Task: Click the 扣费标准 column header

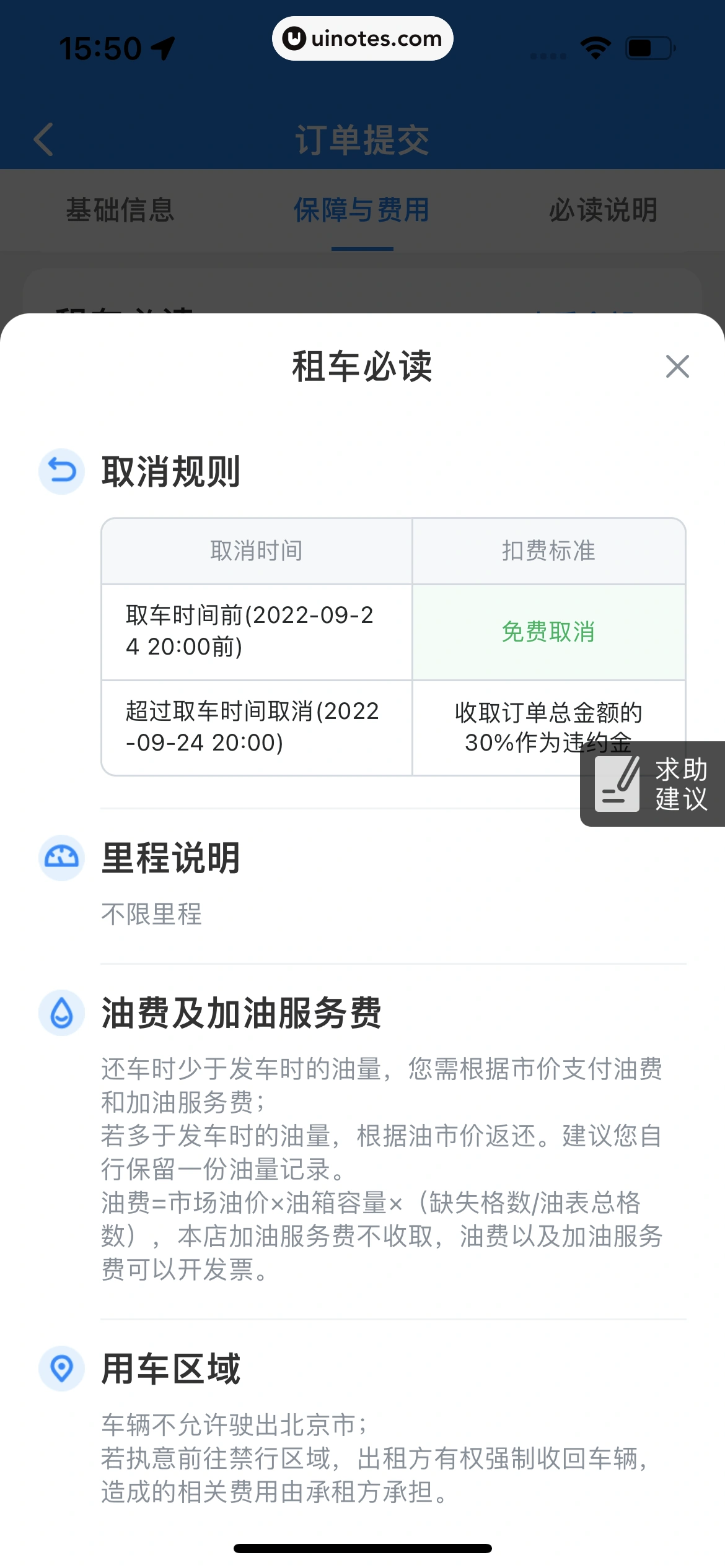Action: 549,551
